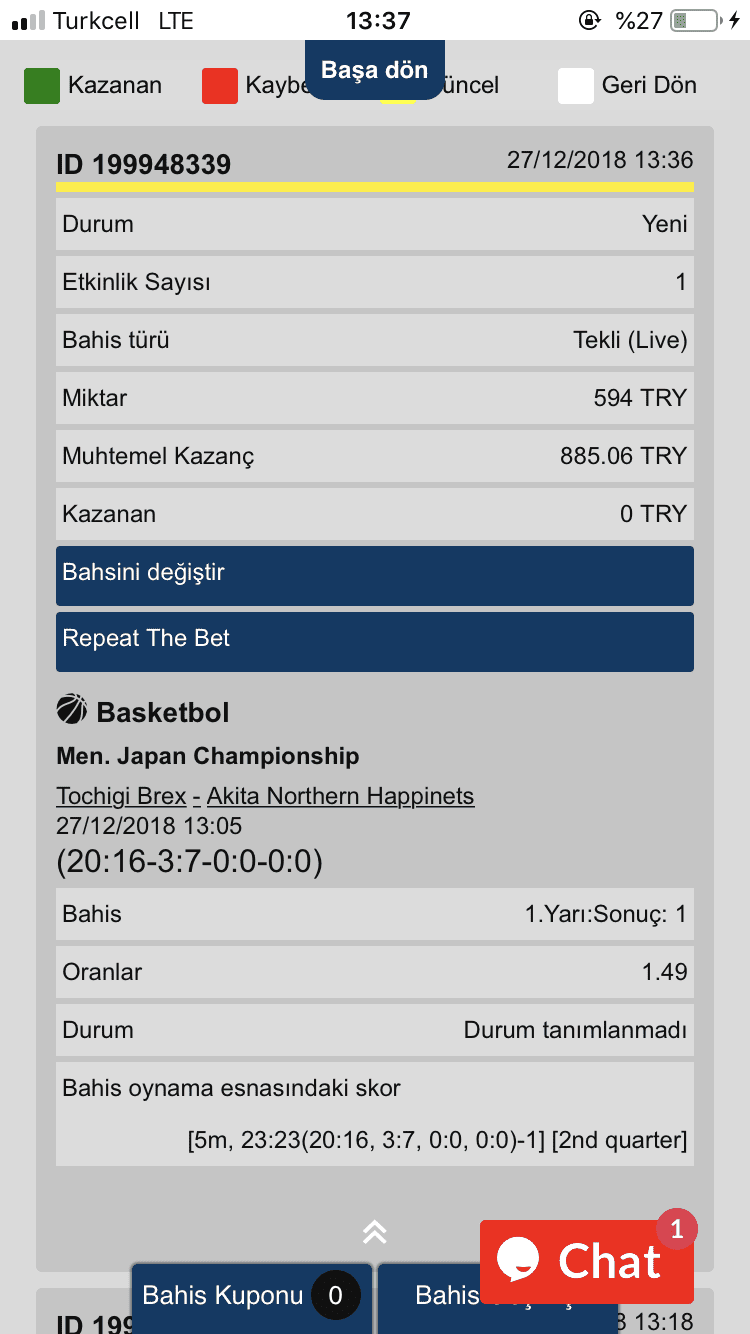This screenshot has height=1334, width=750.
Task: Select the Kazanan filter
Action: pos(93,86)
